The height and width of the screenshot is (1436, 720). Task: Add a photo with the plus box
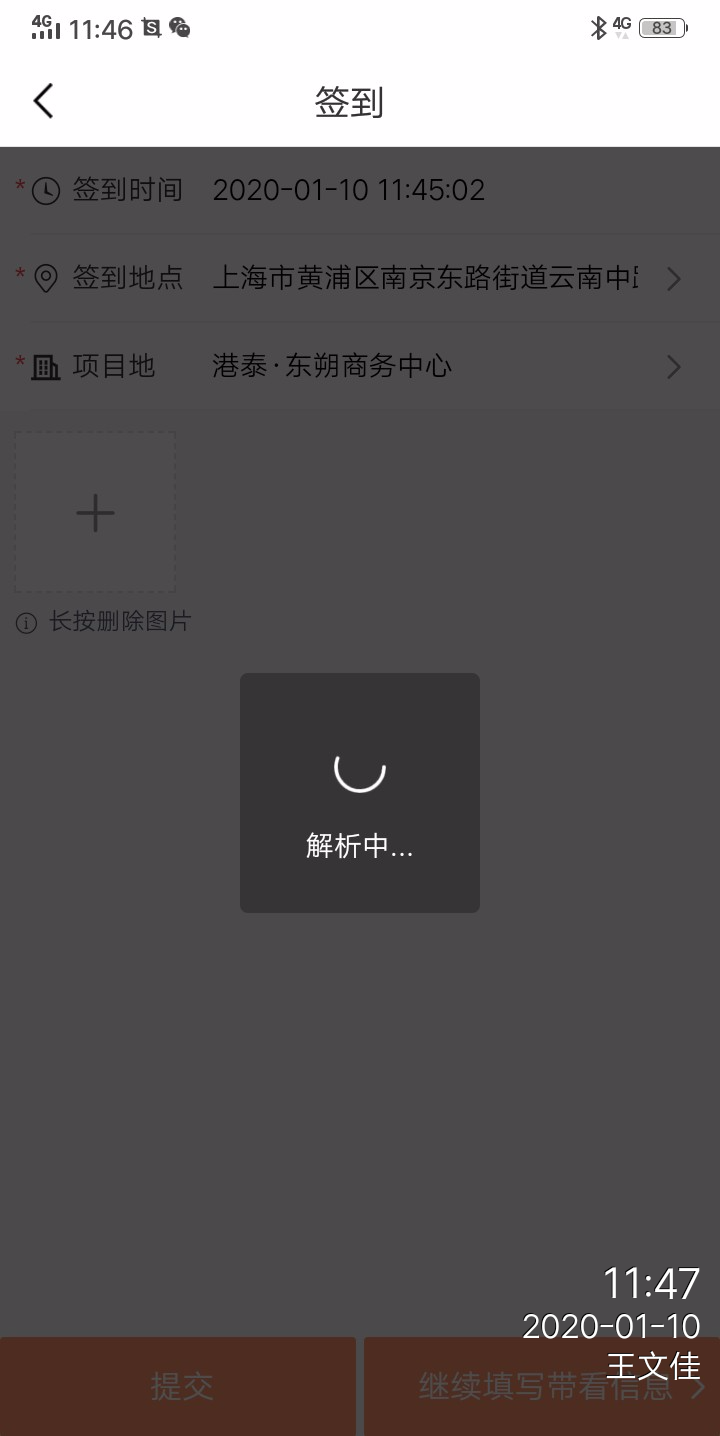click(95, 512)
